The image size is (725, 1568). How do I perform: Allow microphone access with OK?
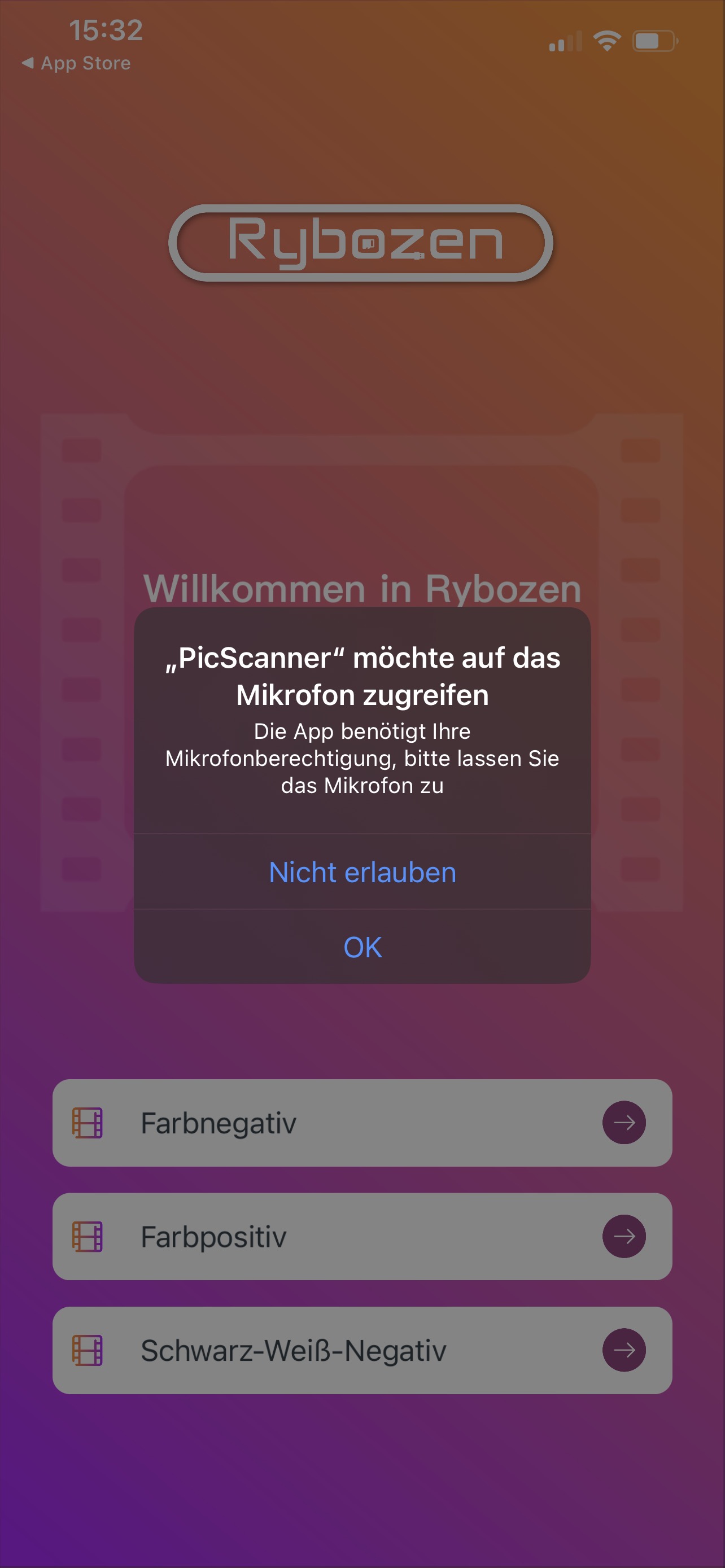click(362, 947)
